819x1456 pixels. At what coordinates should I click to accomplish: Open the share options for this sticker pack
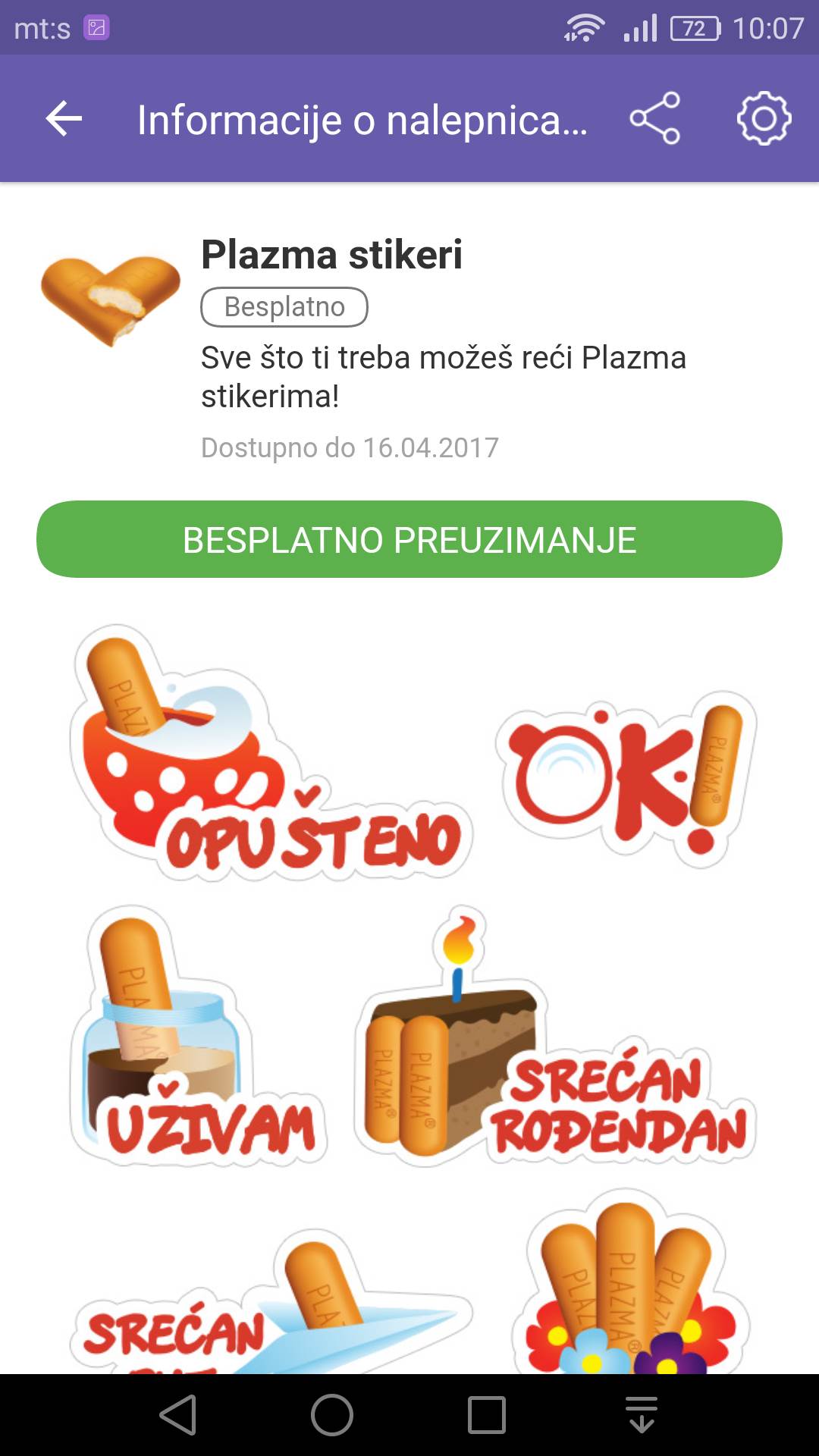(x=657, y=118)
